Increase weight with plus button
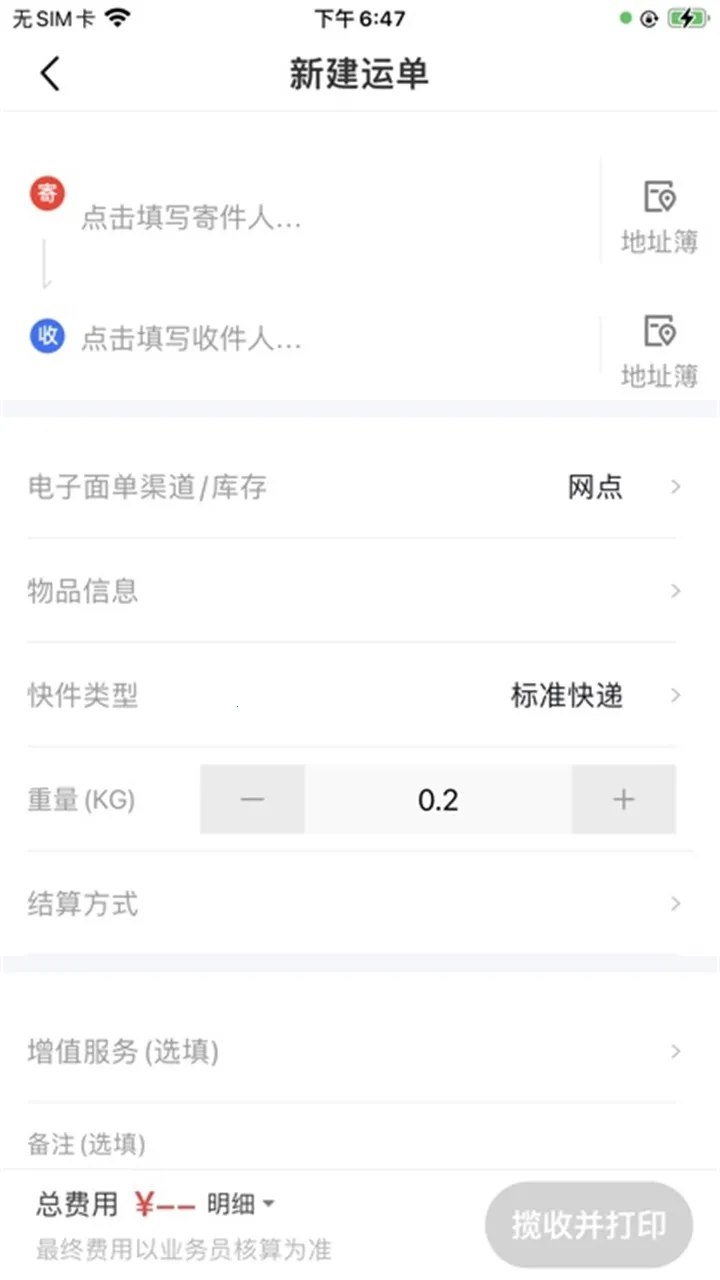720x1280 pixels. click(623, 800)
